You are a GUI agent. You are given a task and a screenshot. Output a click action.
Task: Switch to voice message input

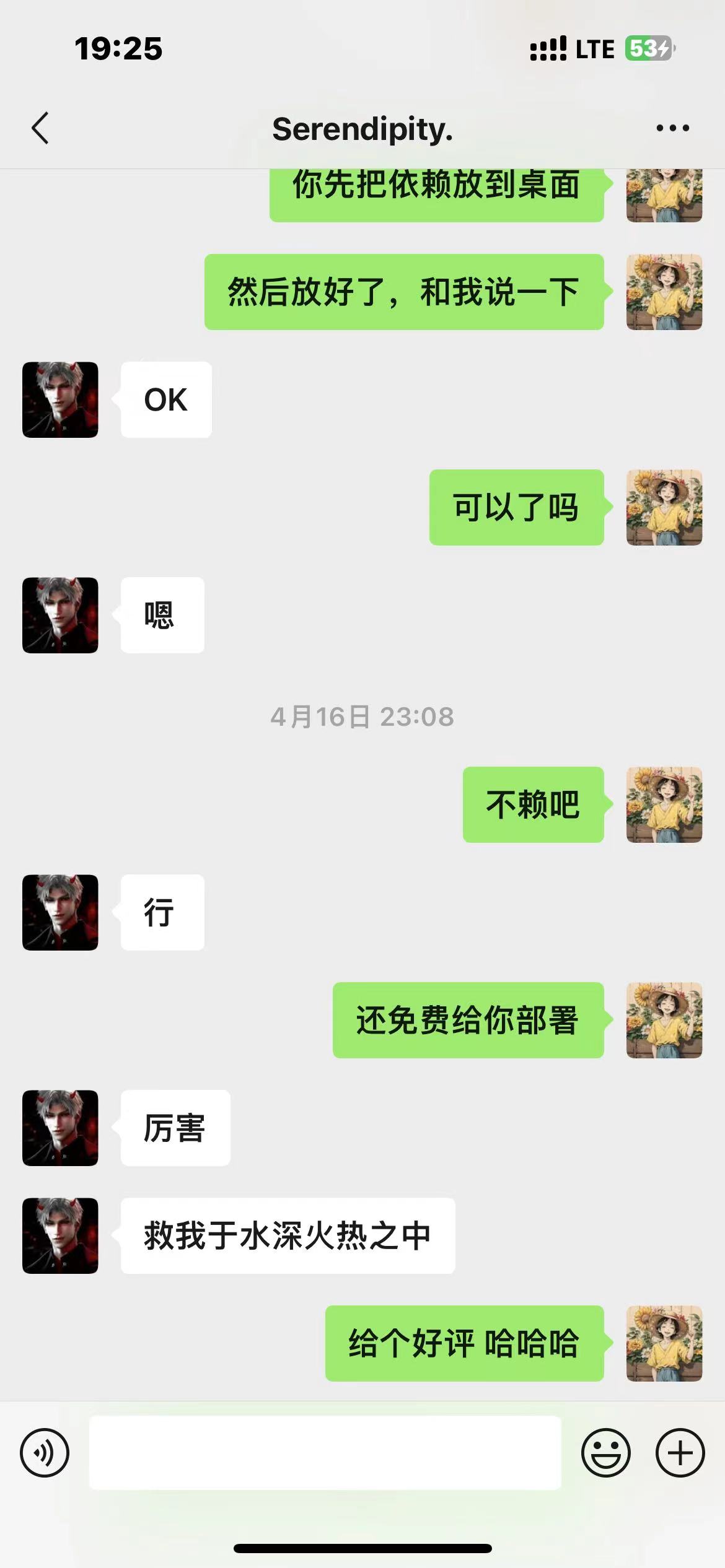pyautogui.click(x=45, y=1453)
